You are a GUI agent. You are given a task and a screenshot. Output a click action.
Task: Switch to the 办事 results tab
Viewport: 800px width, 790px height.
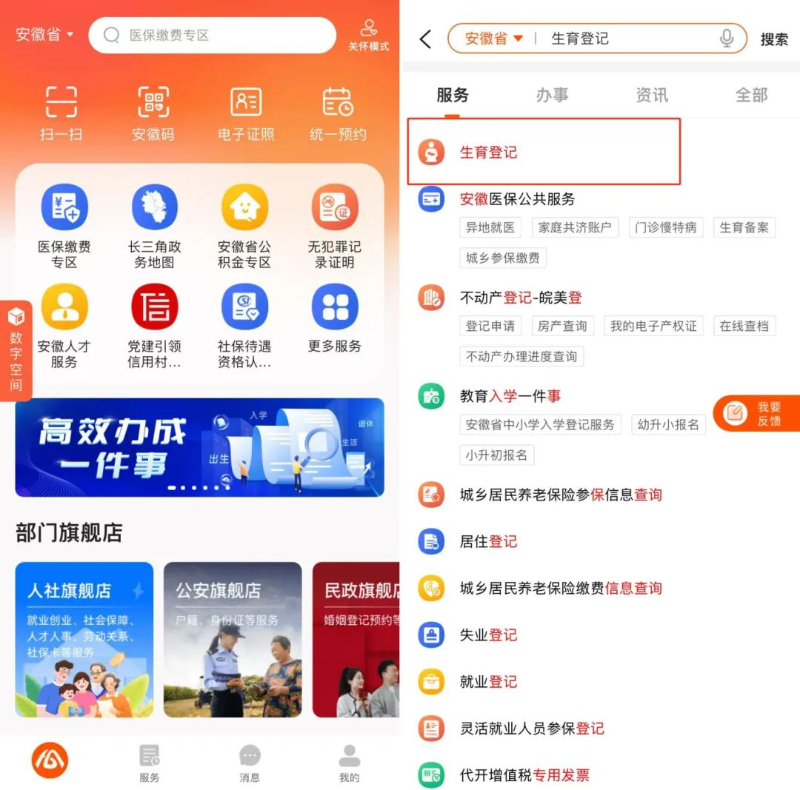pyautogui.click(x=552, y=95)
